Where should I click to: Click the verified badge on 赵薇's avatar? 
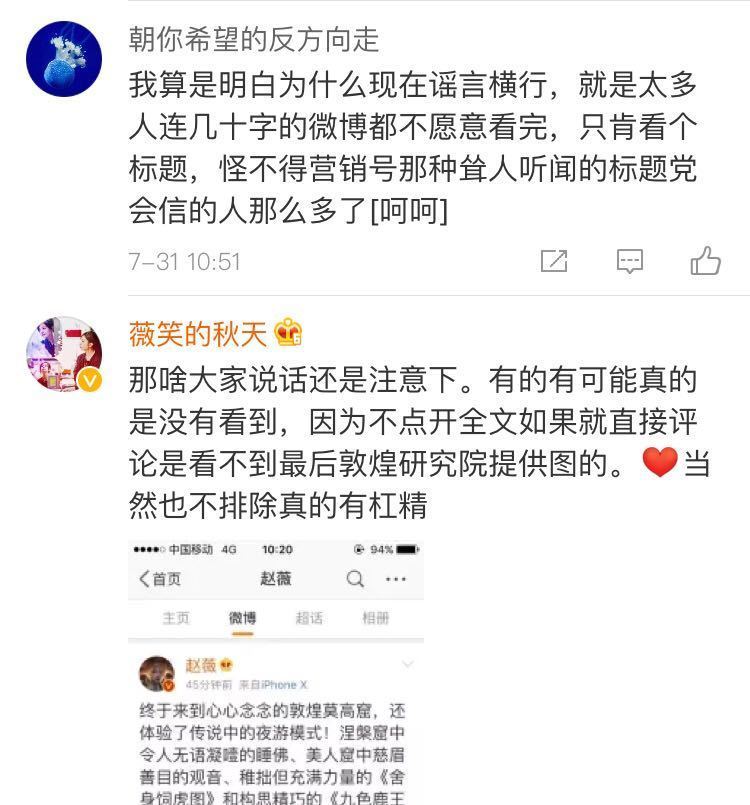(168, 684)
